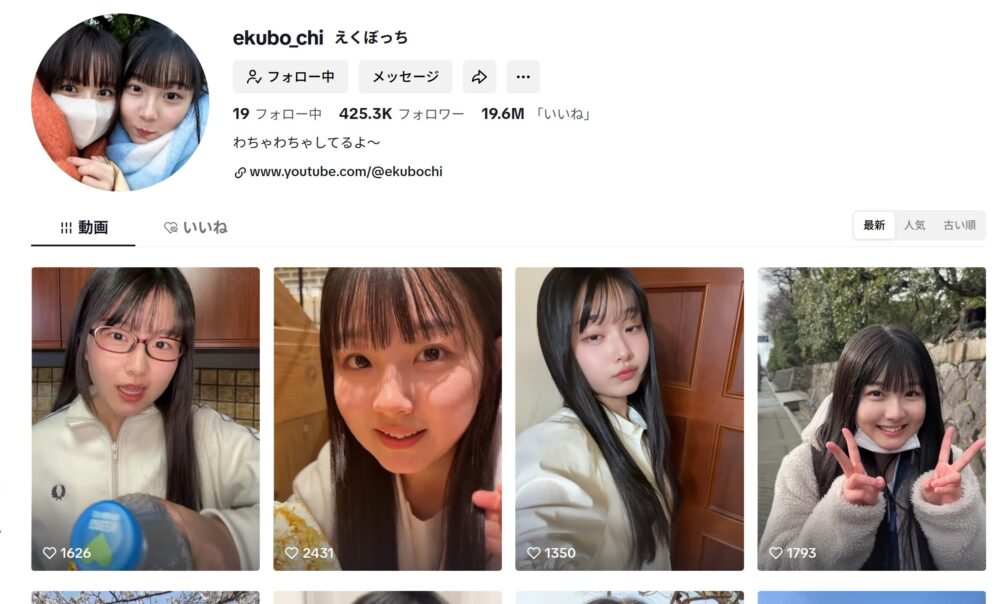Open メッセージ to message ekubo_chi

405,77
